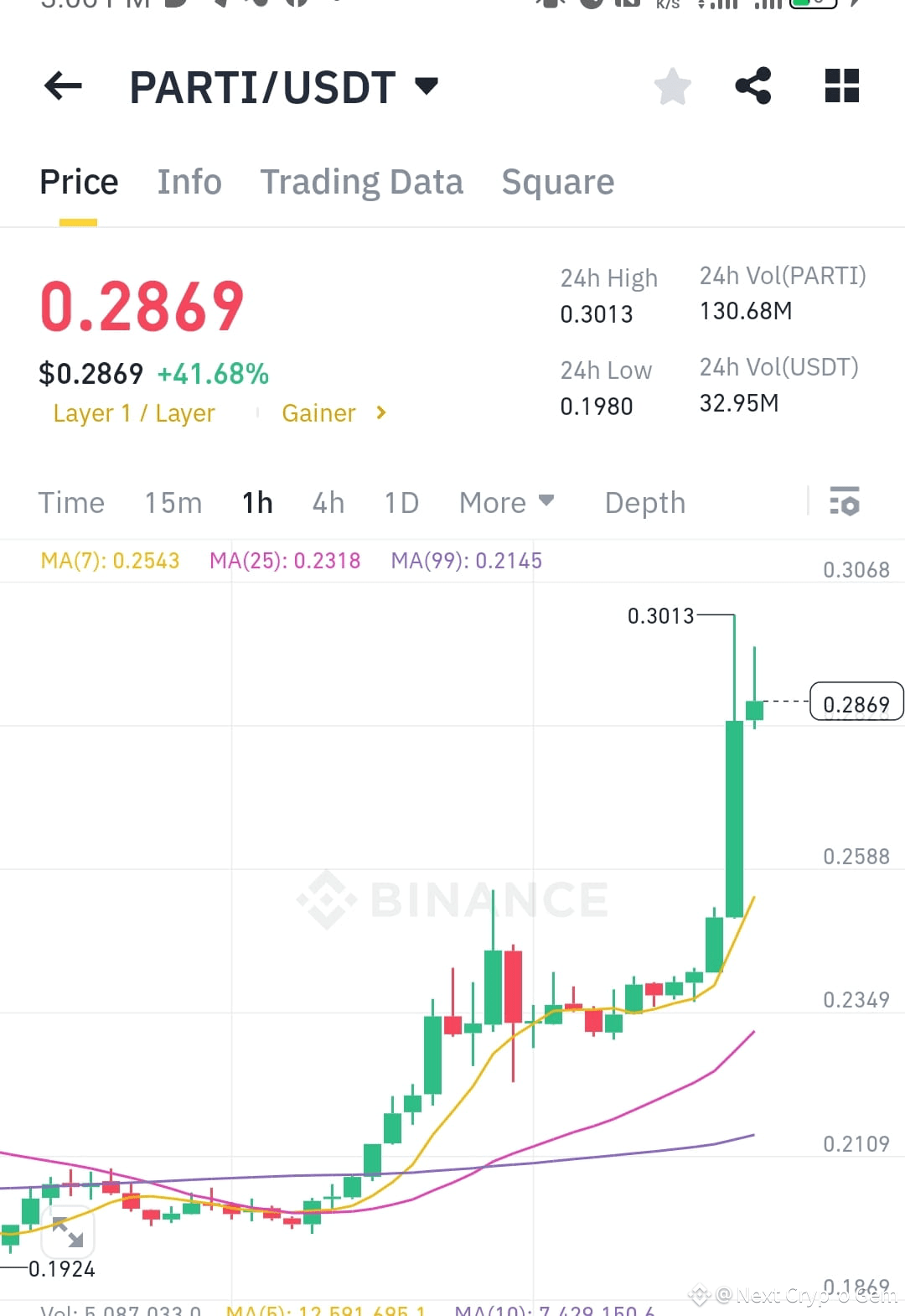Open the Depth chart view

tap(644, 502)
